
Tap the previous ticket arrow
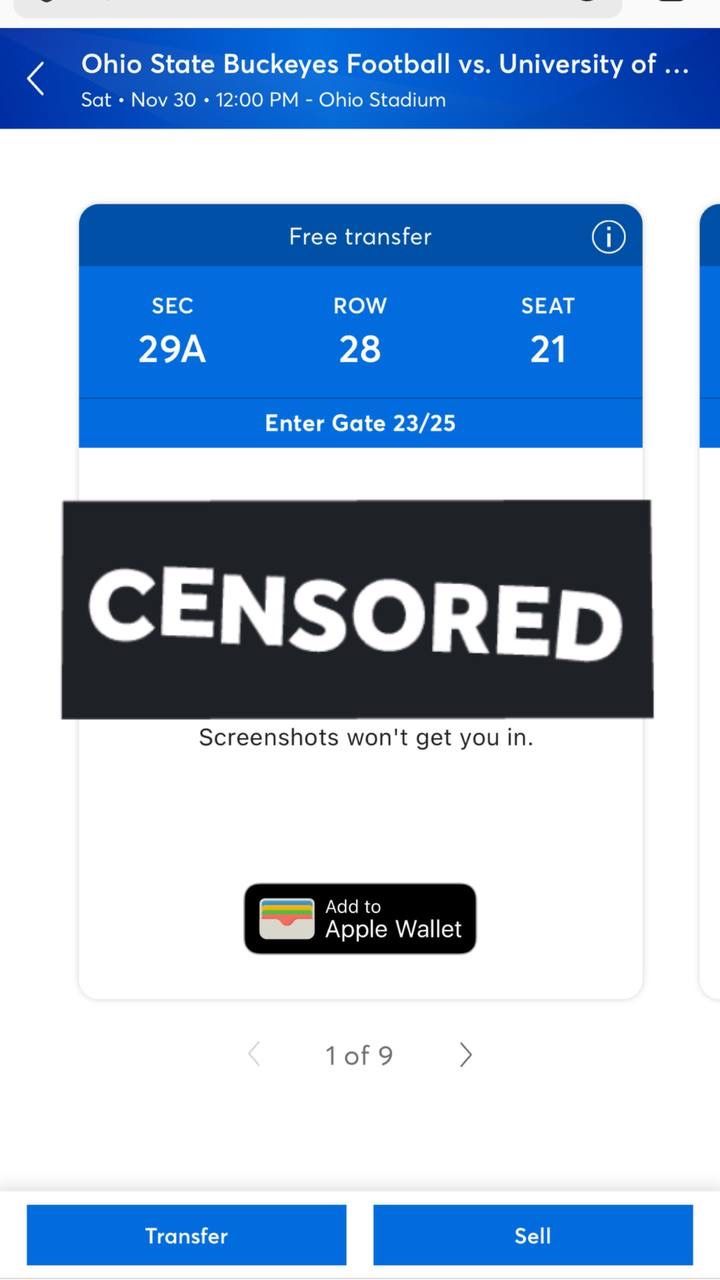pyautogui.click(x=254, y=1055)
